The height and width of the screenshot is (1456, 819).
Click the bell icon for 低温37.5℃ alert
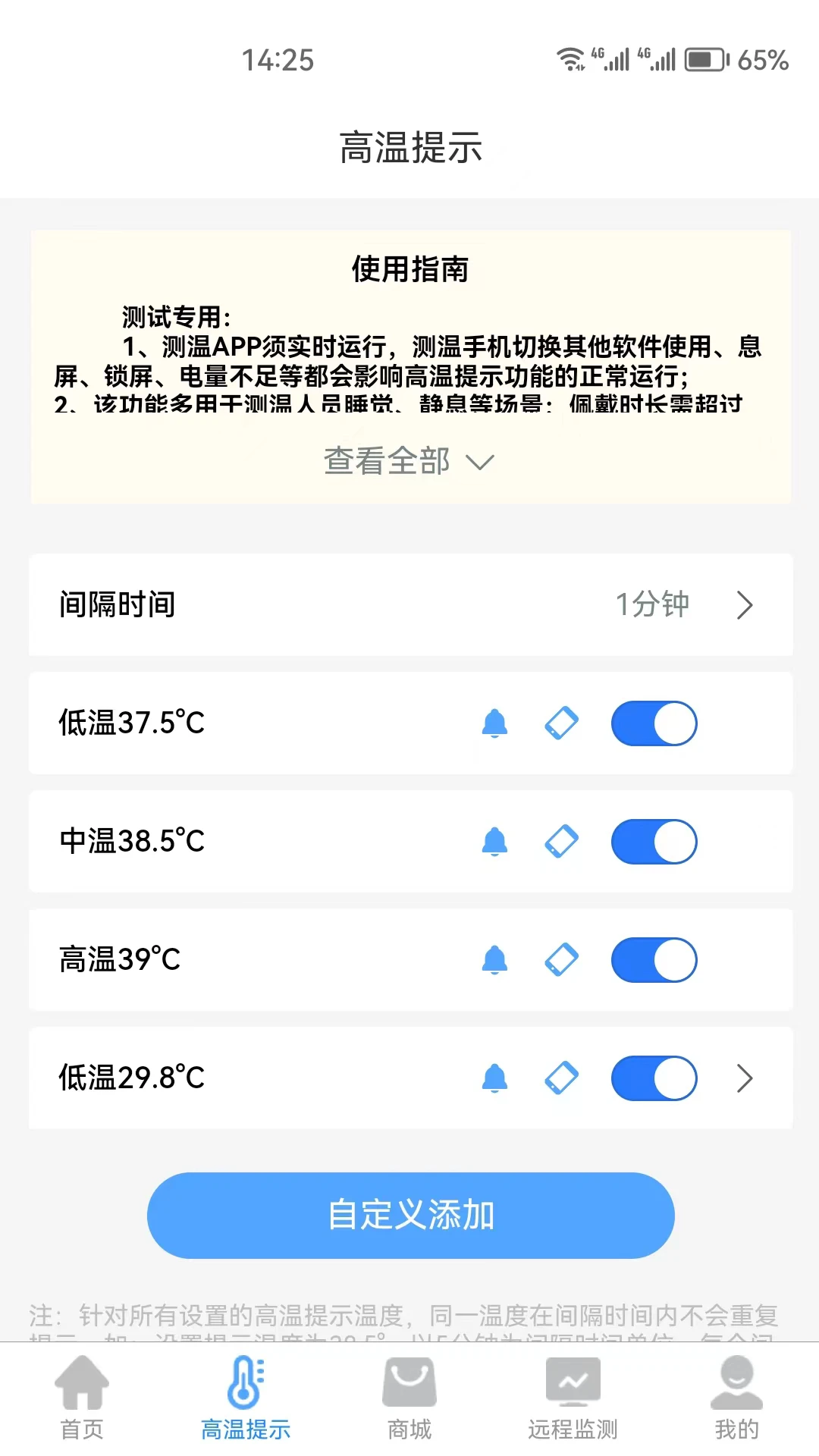click(x=494, y=723)
